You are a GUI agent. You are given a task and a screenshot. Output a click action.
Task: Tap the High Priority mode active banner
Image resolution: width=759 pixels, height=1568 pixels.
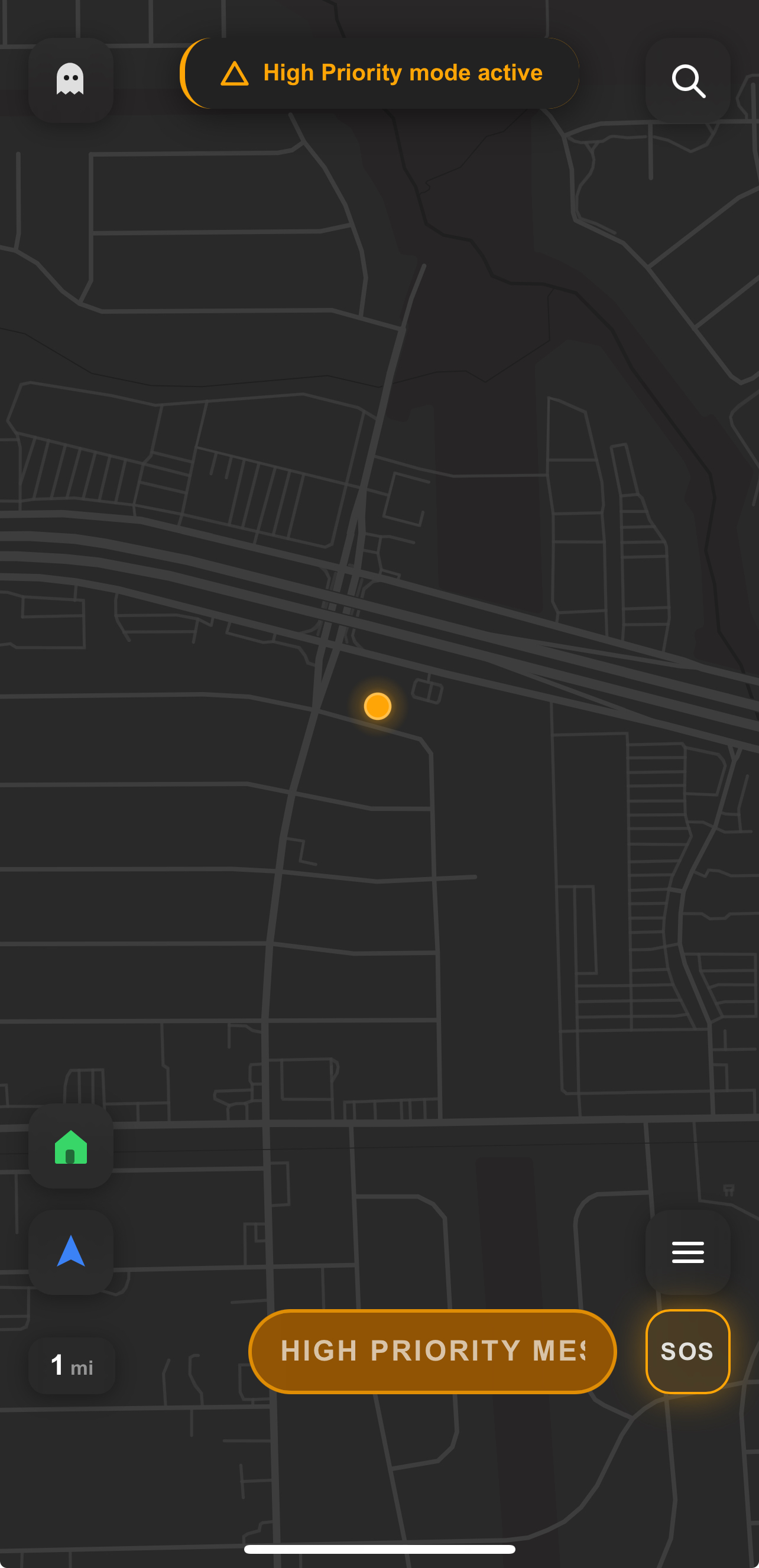coord(380,73)
